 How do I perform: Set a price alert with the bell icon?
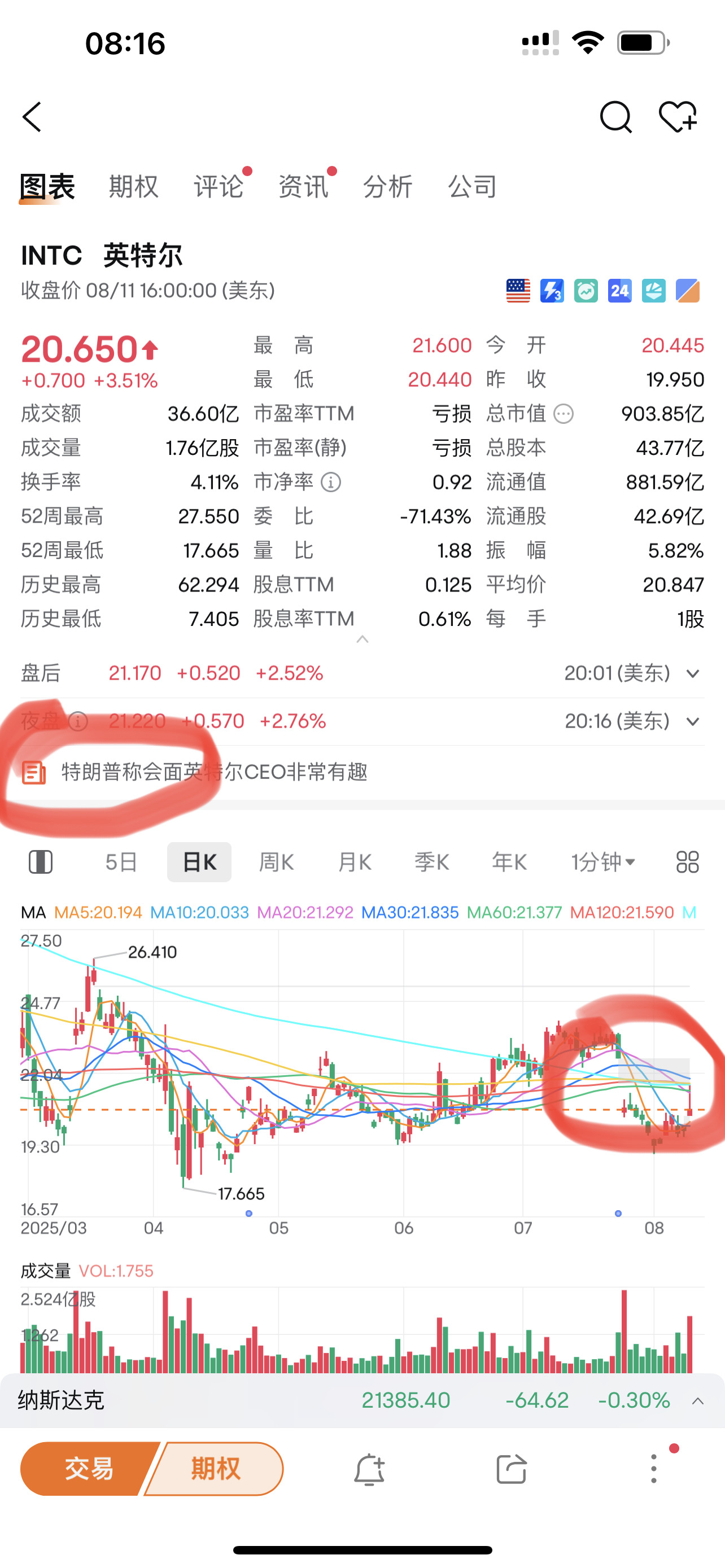pos(369,1469)
